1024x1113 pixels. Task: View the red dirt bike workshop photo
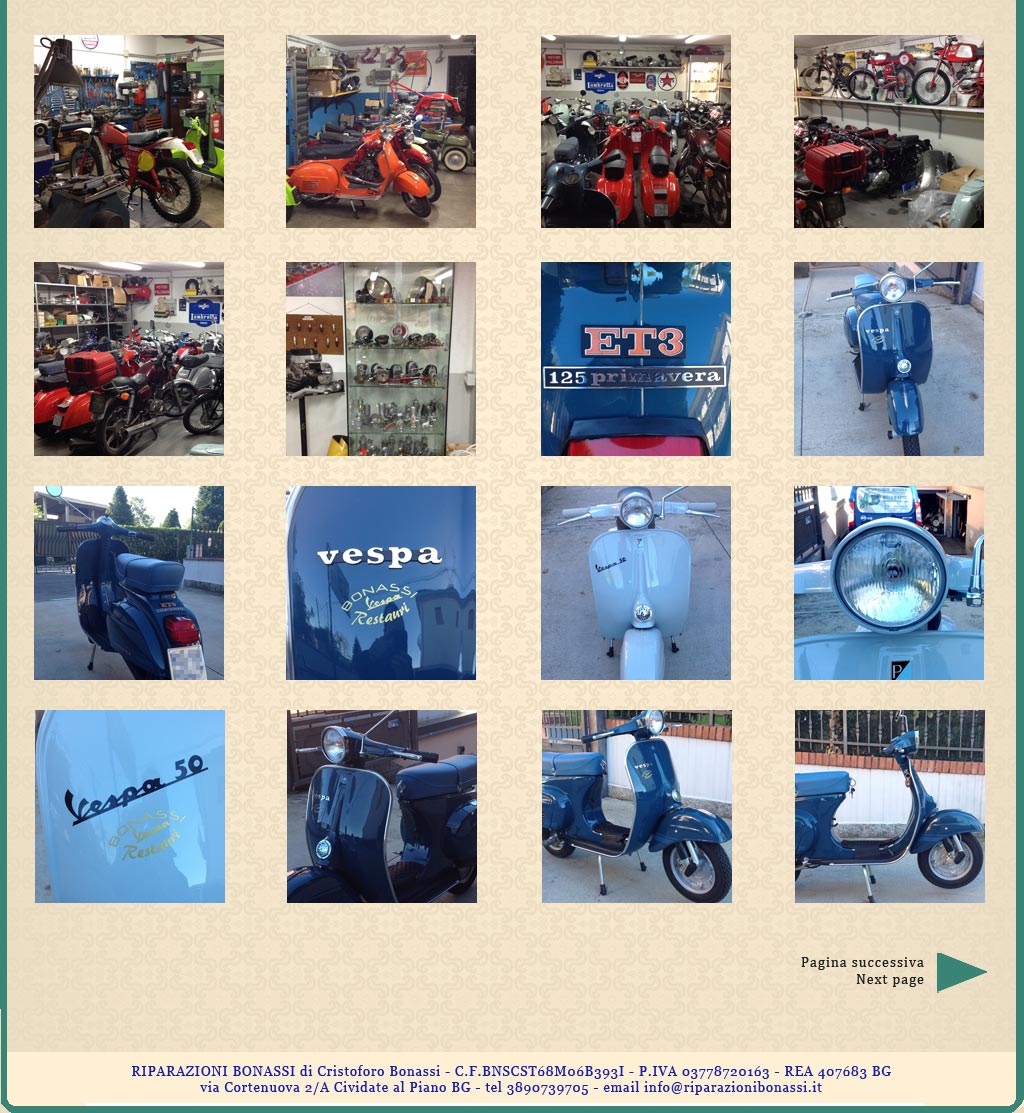tap(128, 131)
